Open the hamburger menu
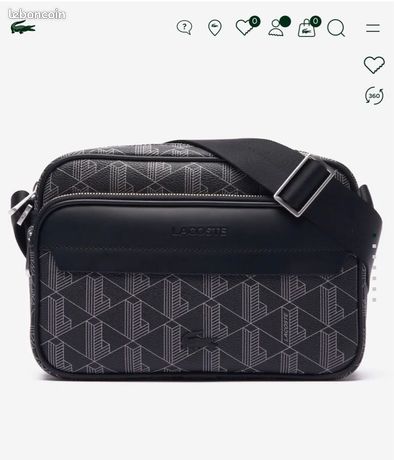Screen dimensions: 394x460 (373, 28)
